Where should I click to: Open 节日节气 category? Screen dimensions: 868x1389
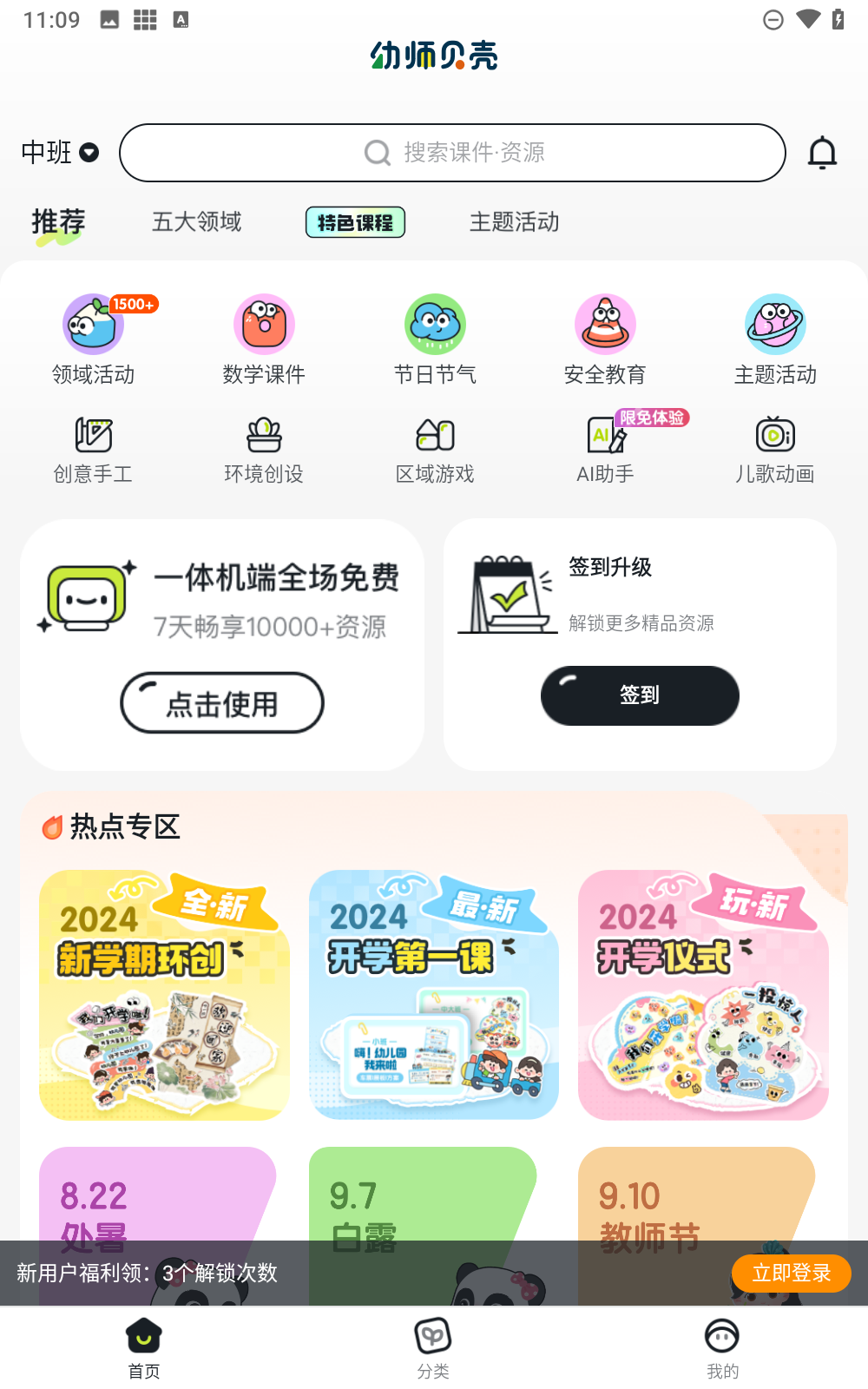(435, 340)
